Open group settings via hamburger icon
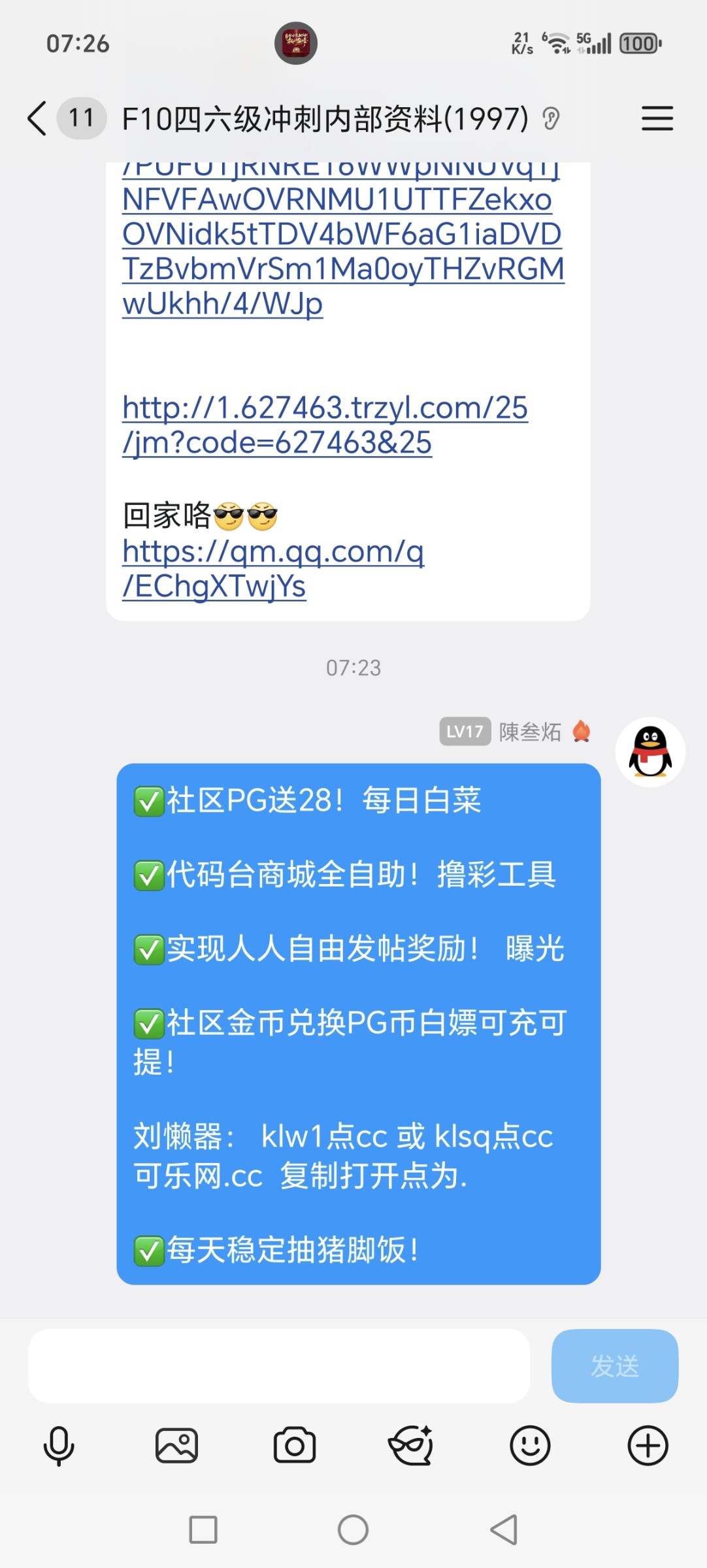The width and height of the screenshot is (707, 1568). pos(657,118)
